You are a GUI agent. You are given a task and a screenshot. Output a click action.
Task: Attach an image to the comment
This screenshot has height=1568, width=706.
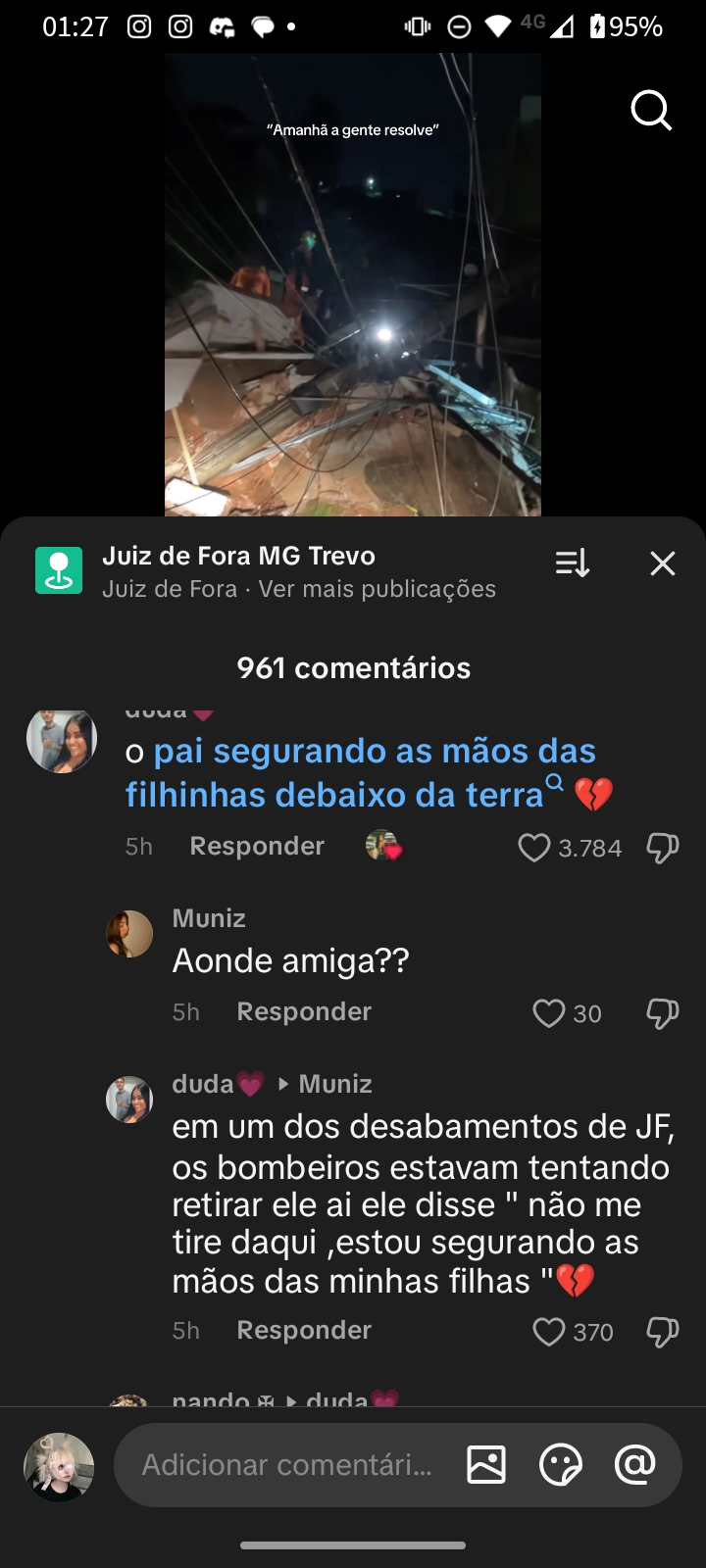(x=486, y=1465)
